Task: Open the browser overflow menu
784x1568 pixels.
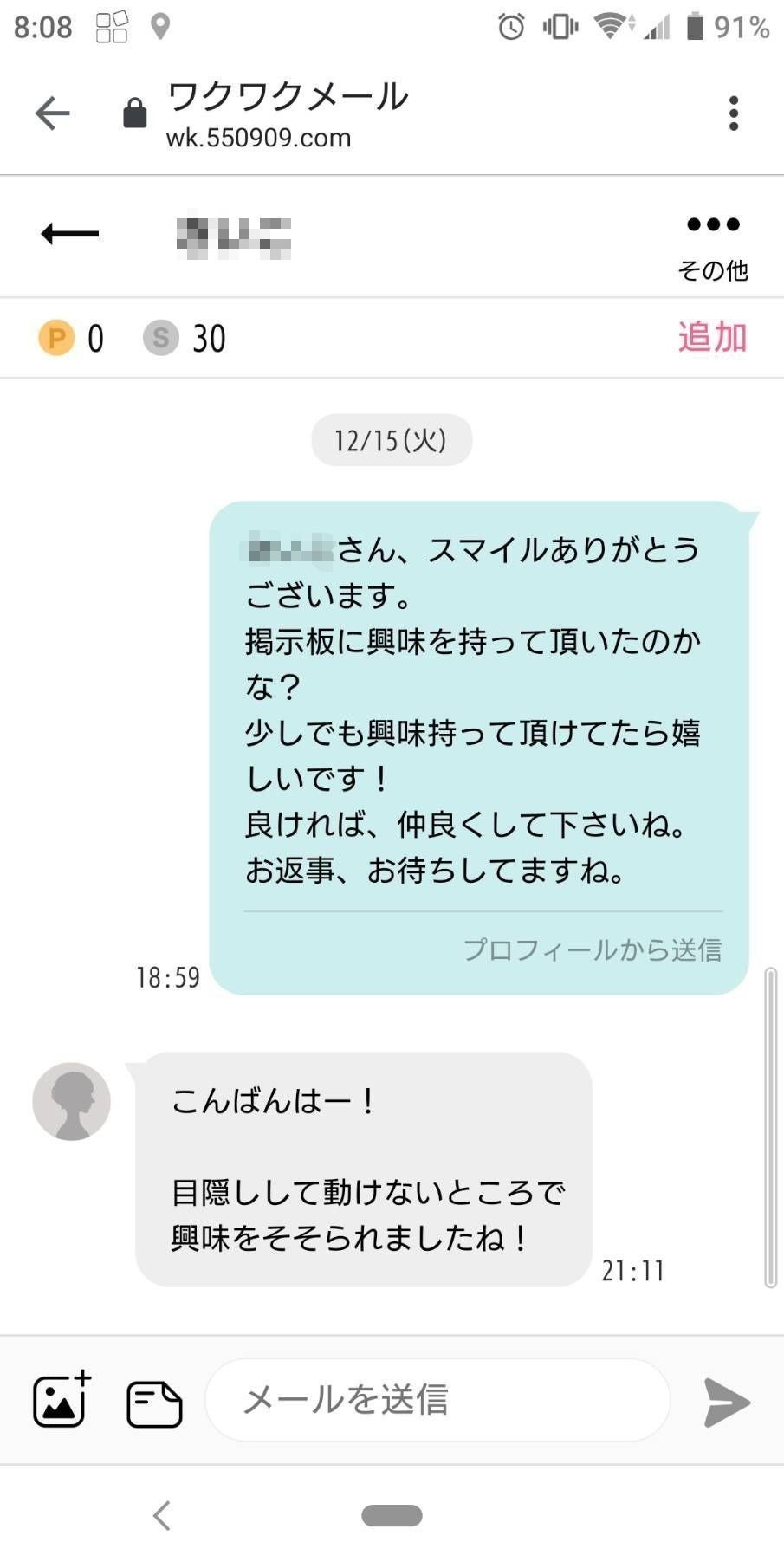Action: [x=733, y=113]
